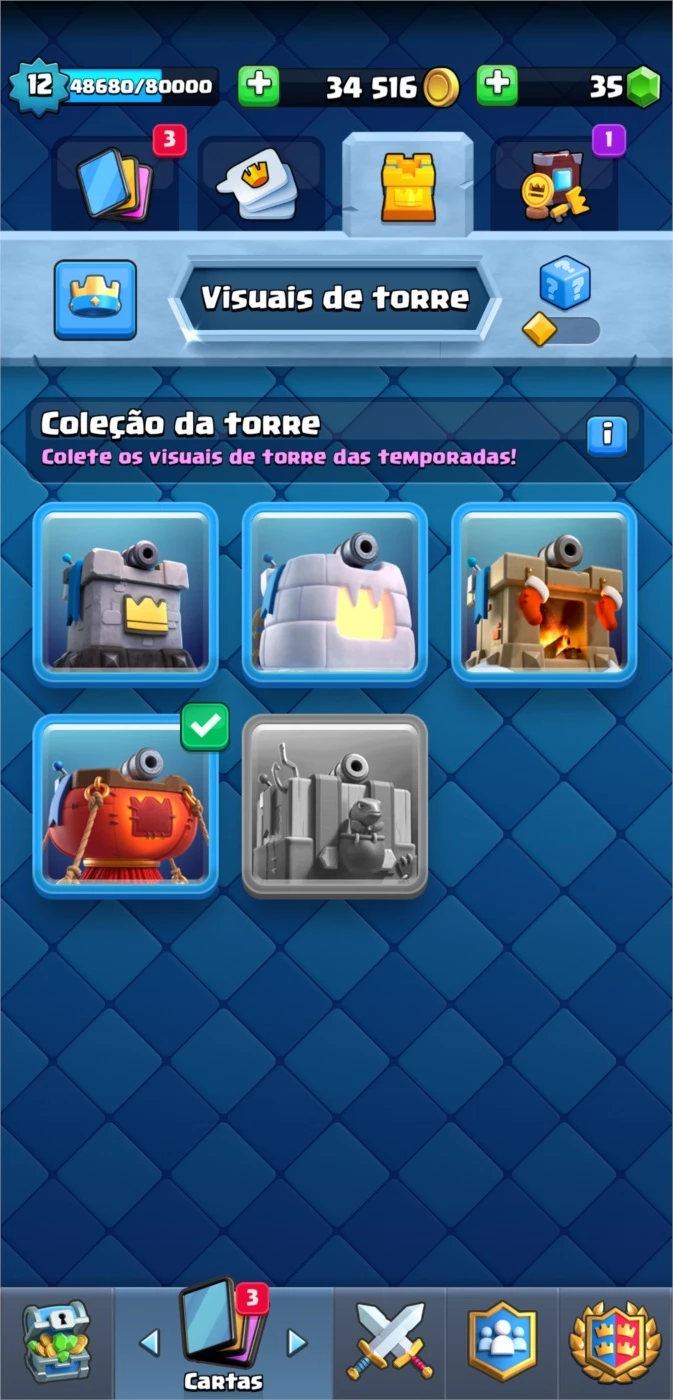This screenshot has width=673, height=1400.
Task: Switch to the emotes collection tab
Action: (261, 184)
